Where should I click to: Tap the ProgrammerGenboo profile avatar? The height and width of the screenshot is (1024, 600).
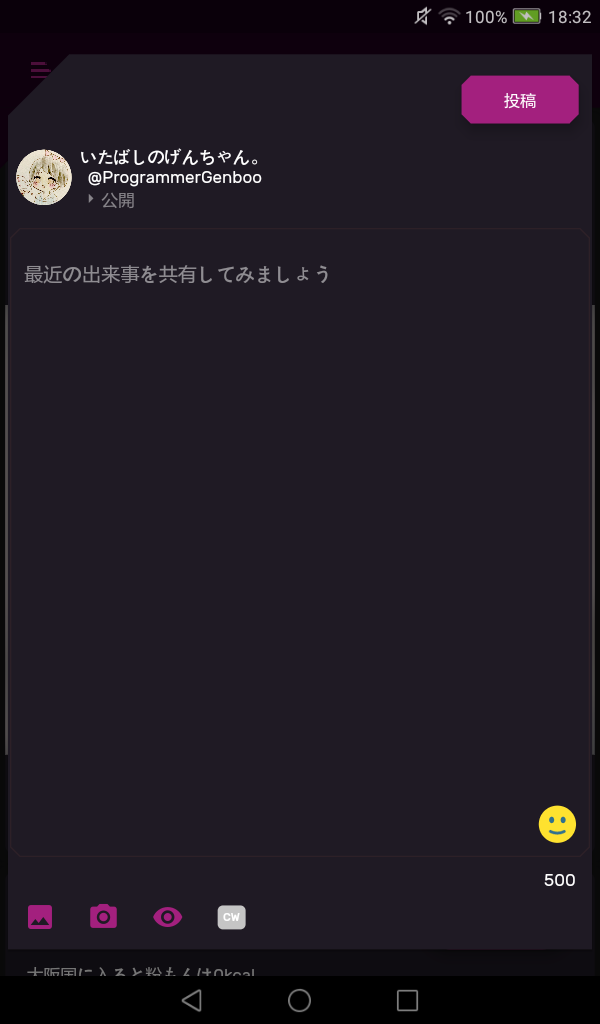click(x=44, y=178)
